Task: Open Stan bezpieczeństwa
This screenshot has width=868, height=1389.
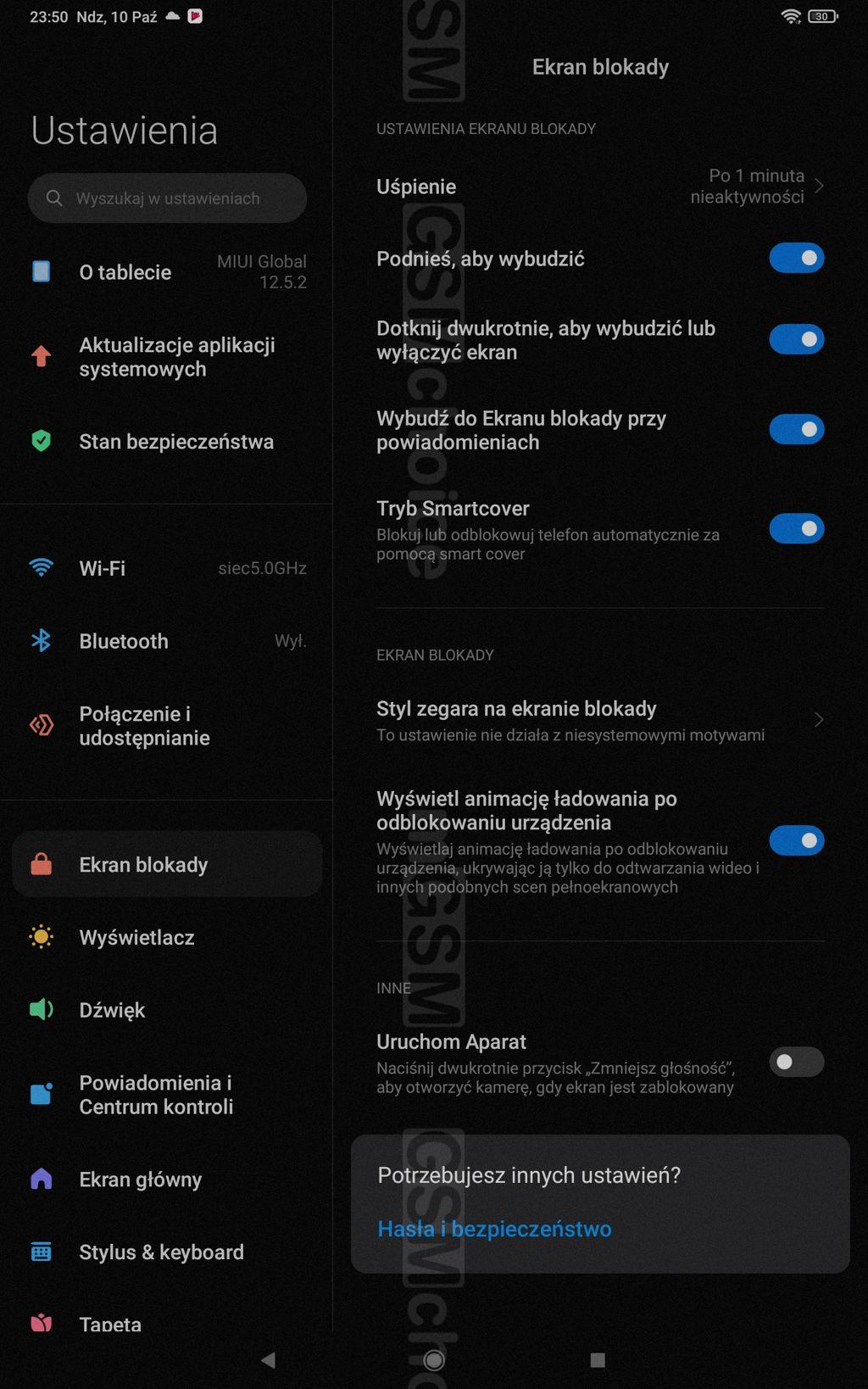Action: (167, 442)
